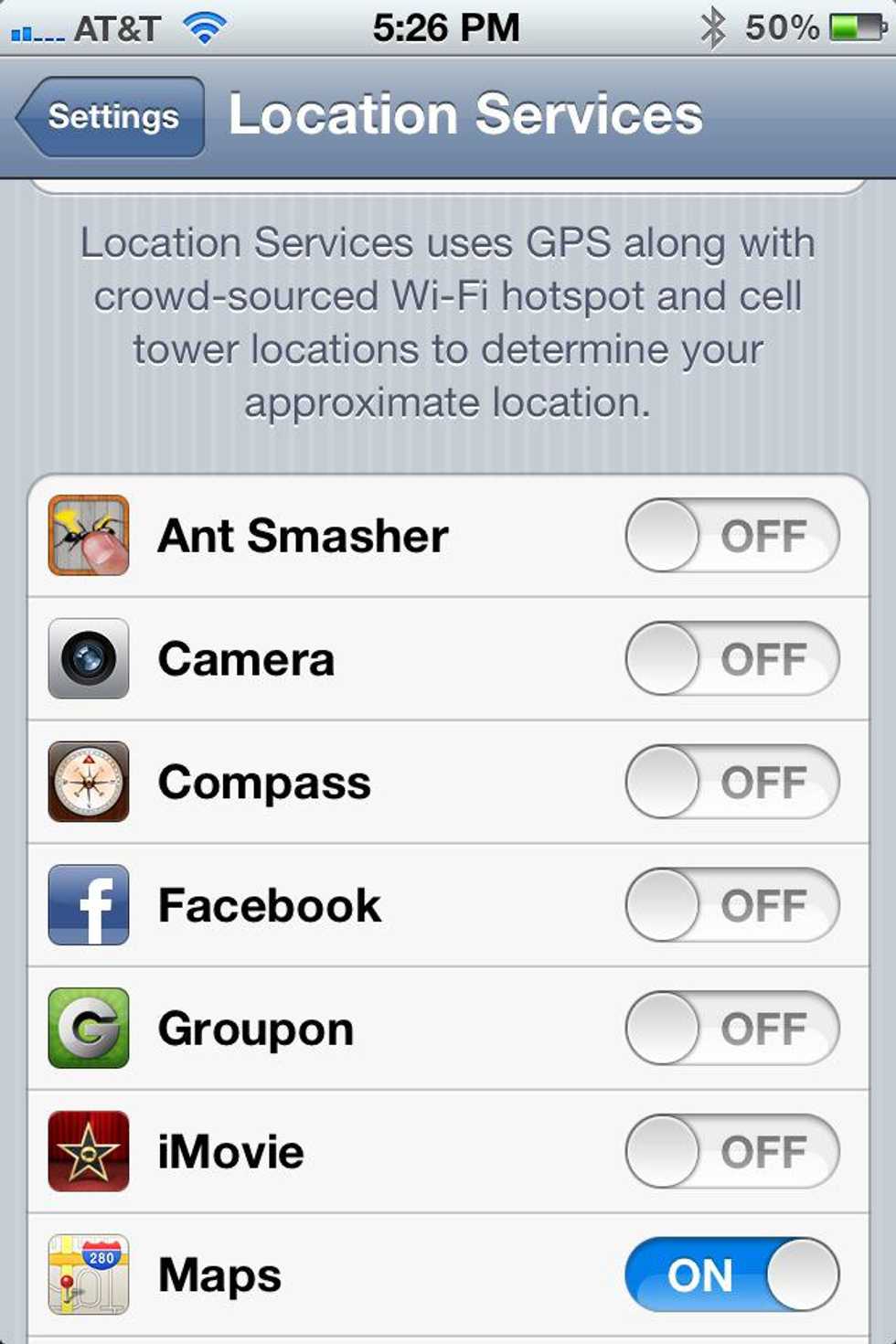
Task: Toggle the Compass location switch
Action: click(731, 783)
